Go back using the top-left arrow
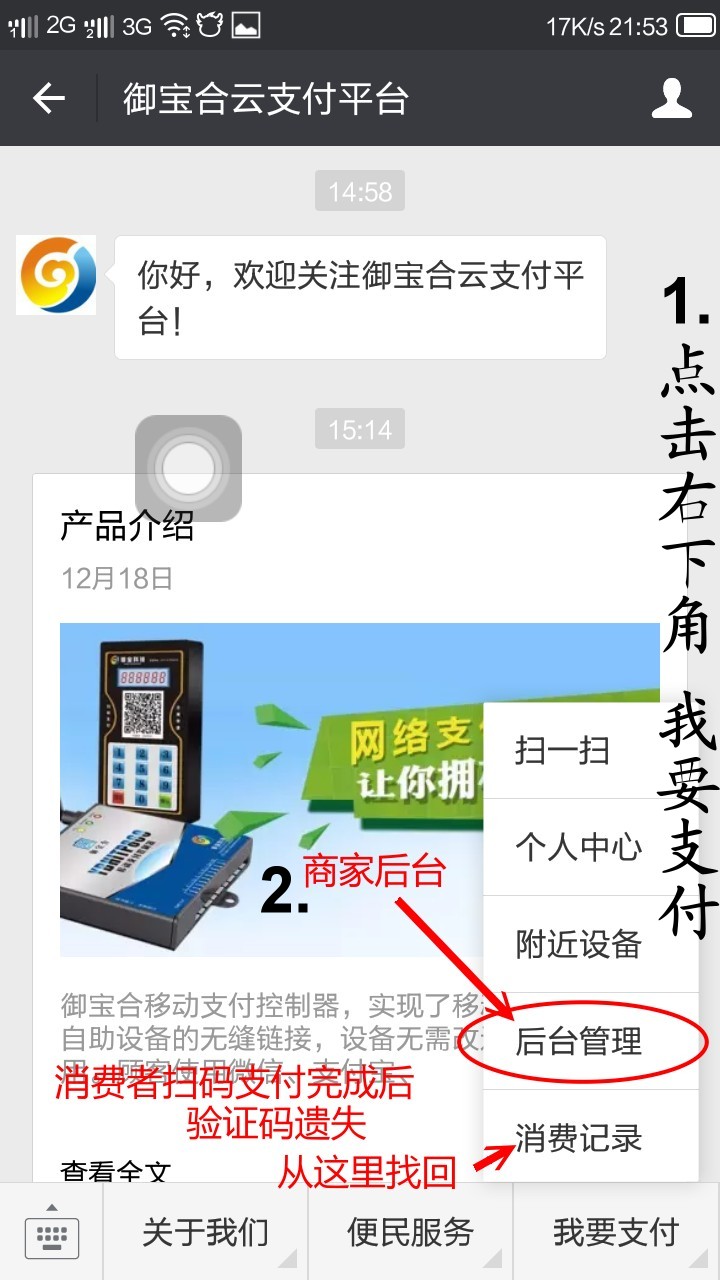 click(x=48, y=98)
